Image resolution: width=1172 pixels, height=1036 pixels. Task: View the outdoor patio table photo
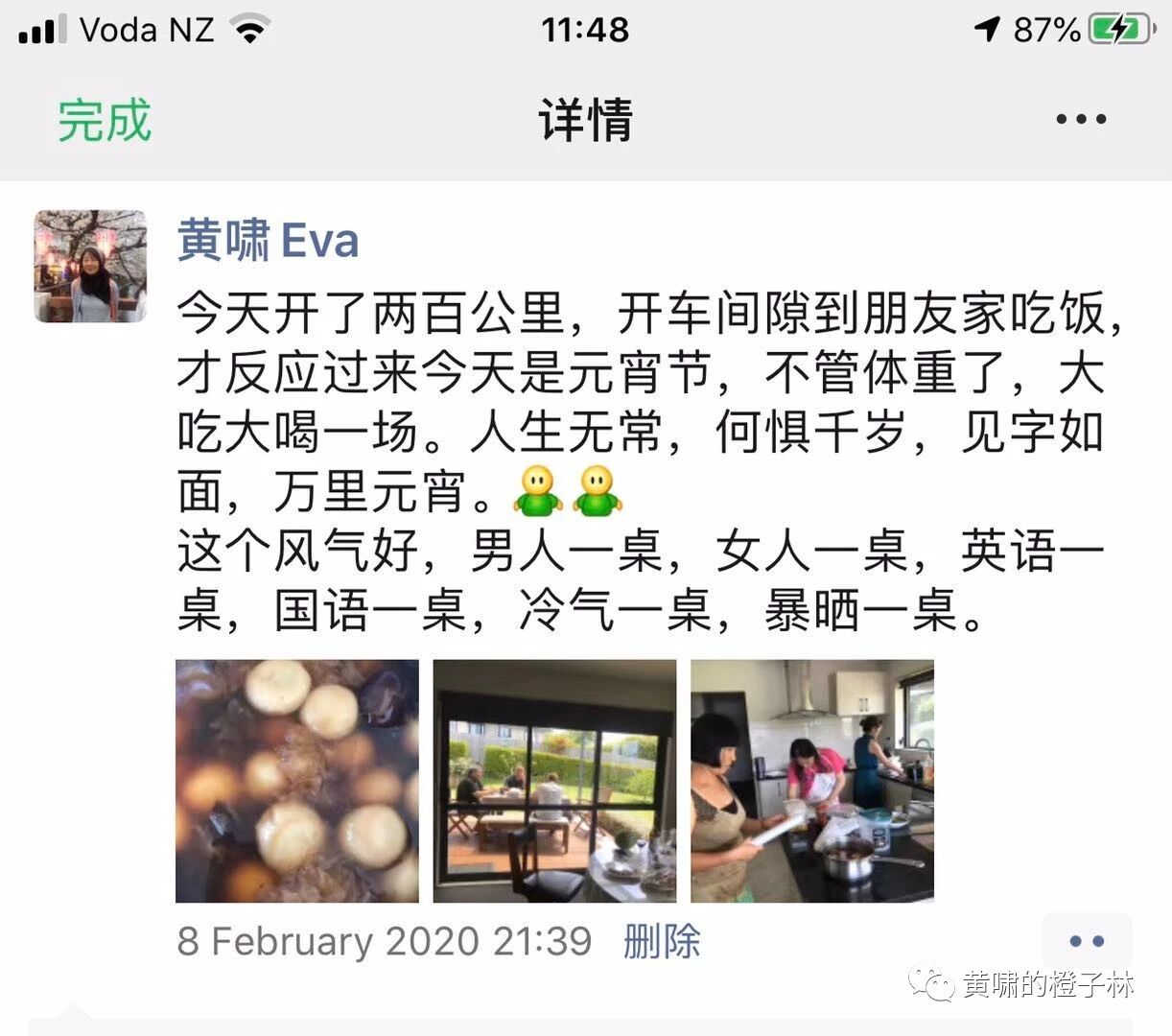pyautogui.click(x=554, y=781)
